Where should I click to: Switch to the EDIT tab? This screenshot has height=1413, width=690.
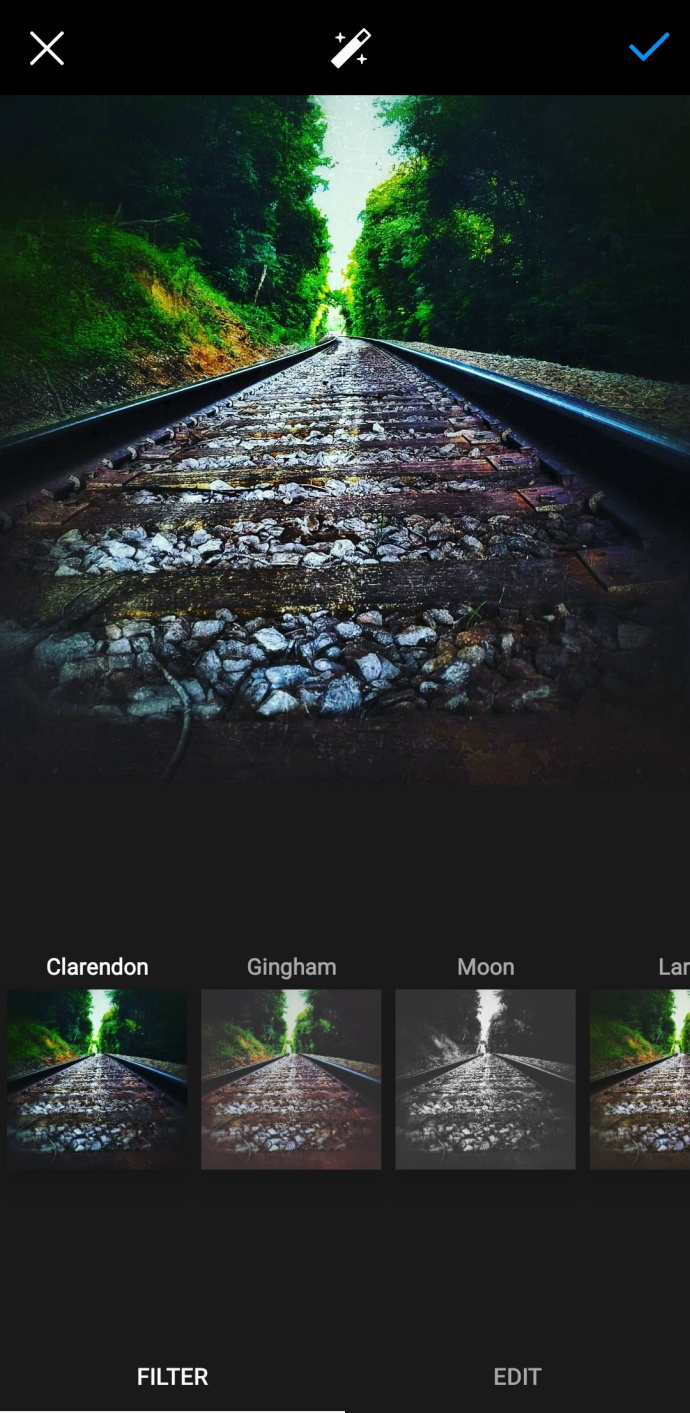[x=517, y=1377]
